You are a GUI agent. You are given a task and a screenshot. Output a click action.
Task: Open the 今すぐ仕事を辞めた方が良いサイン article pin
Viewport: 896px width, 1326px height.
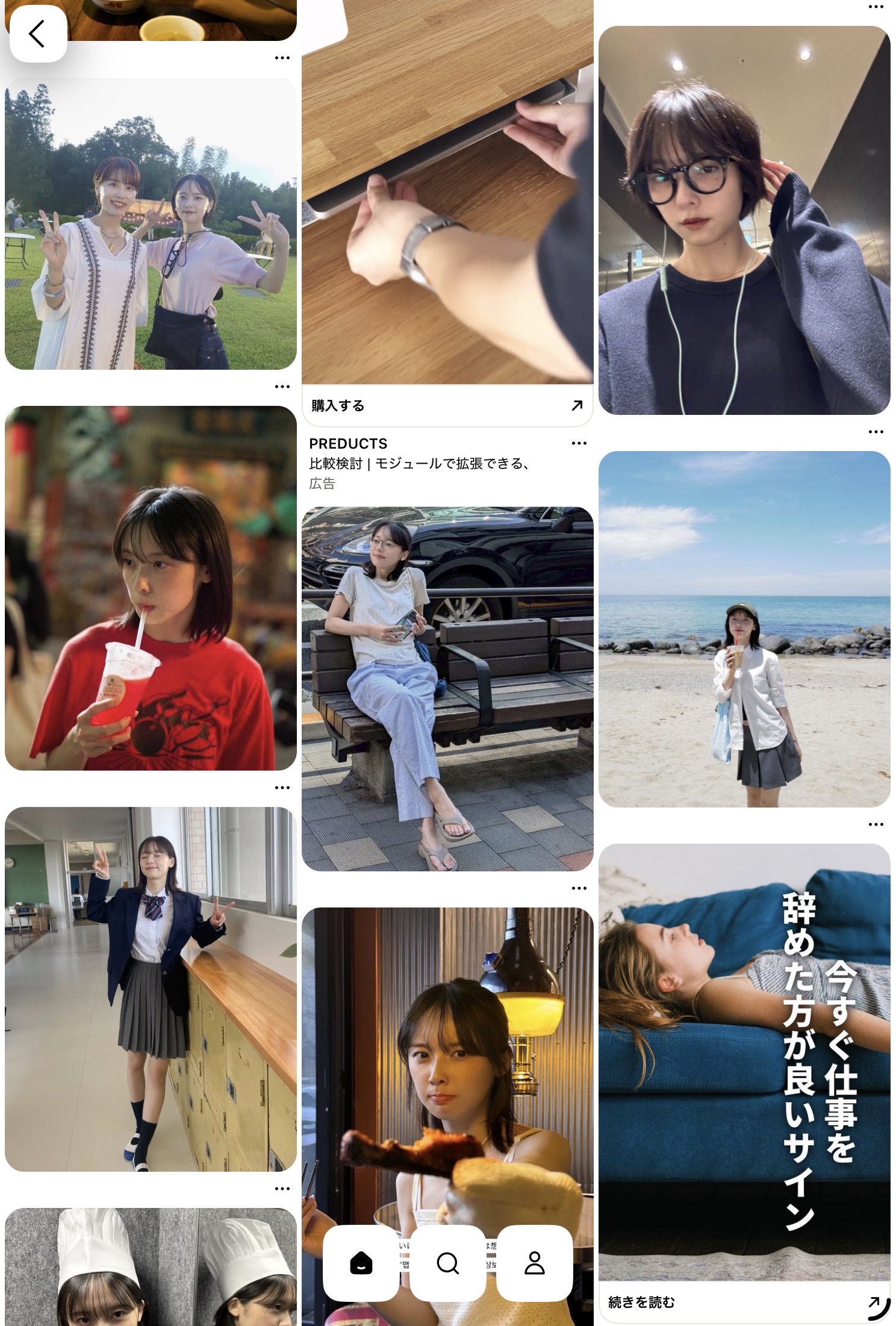click(744, 1060)
